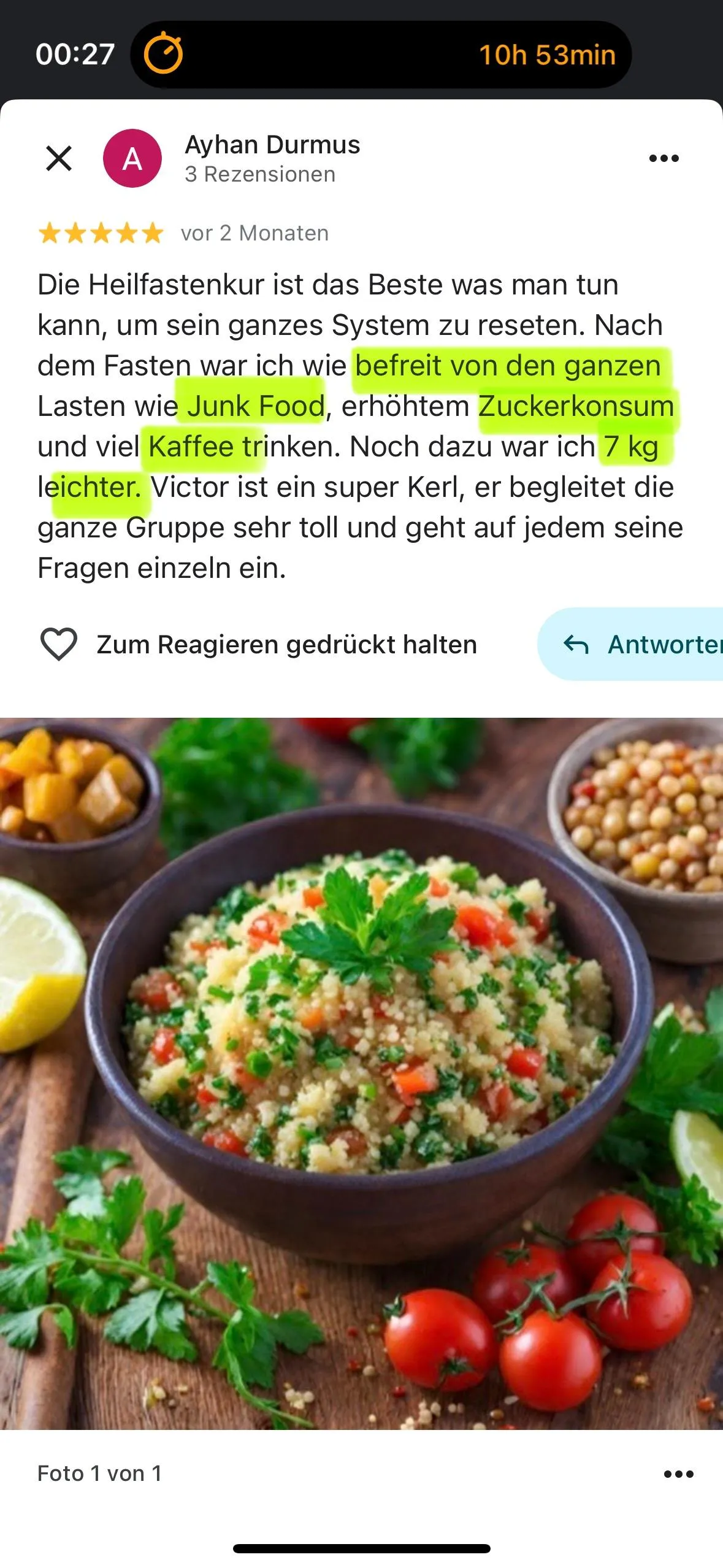Open the couscous photo full screen
This screenshot has height=1568, width=723.
click(361, 1074)
